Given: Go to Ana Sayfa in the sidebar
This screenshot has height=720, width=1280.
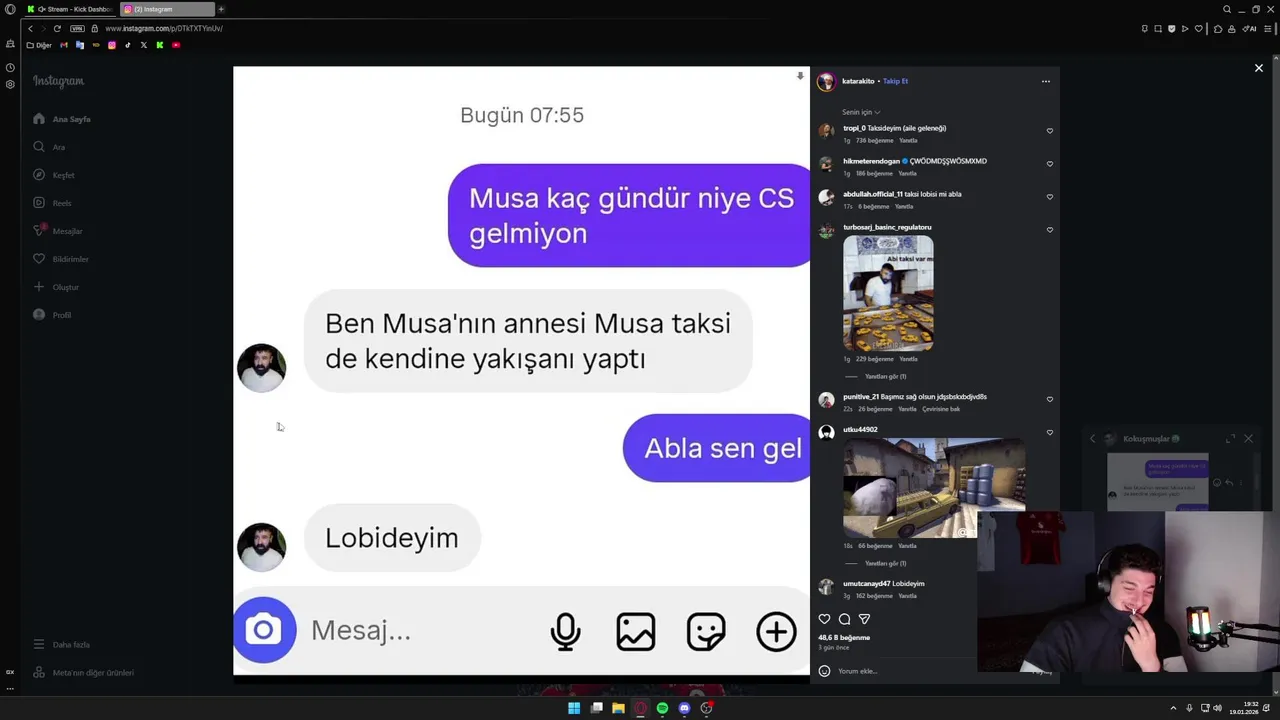Looking at the screenshot, I should (x=70, y=119).
